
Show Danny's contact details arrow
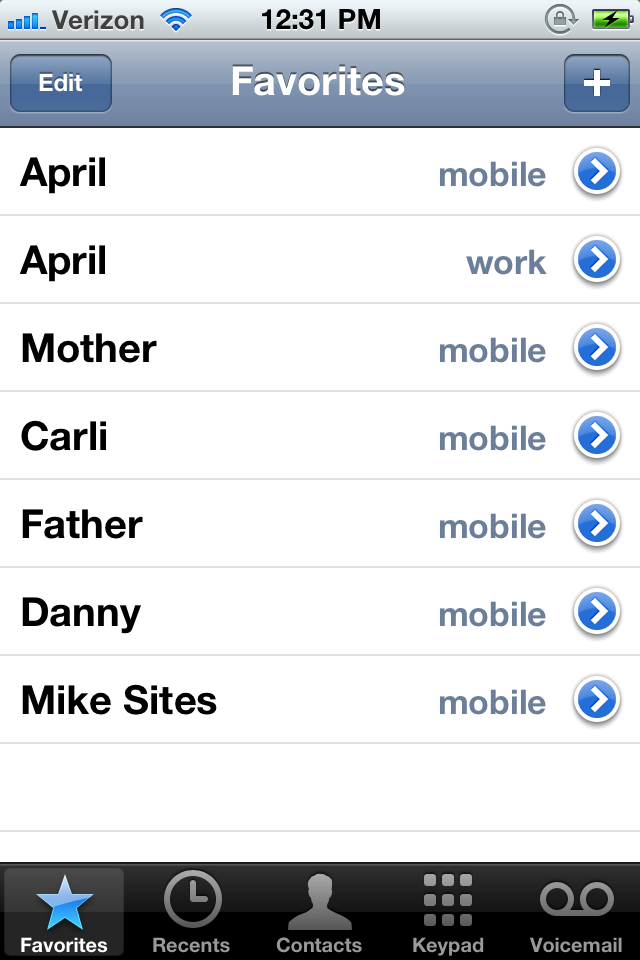(596, 614)
